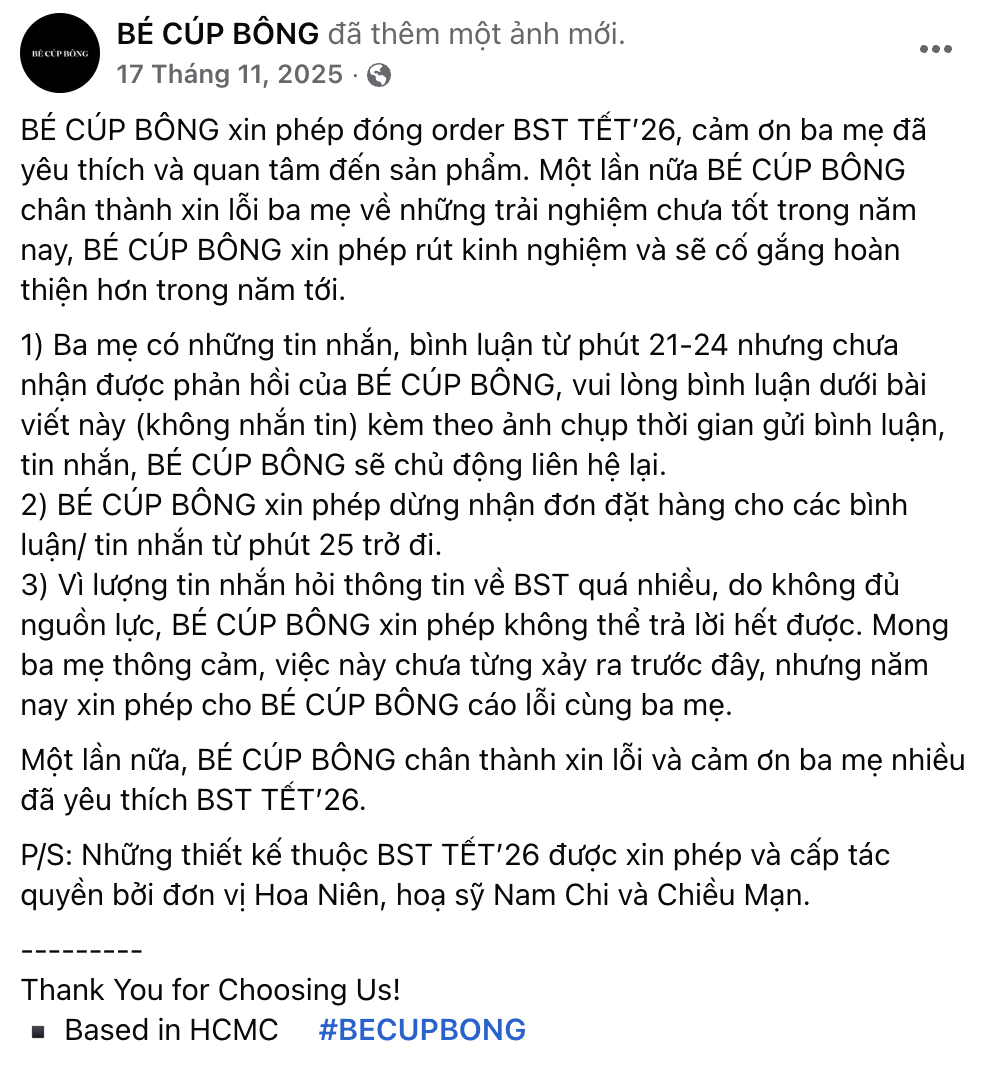Image resolution: width=994 pixels, height=1066 pixels.
Task: Open the post timestamp 17 Tháng 11, 2025
Action: point(229,74)
